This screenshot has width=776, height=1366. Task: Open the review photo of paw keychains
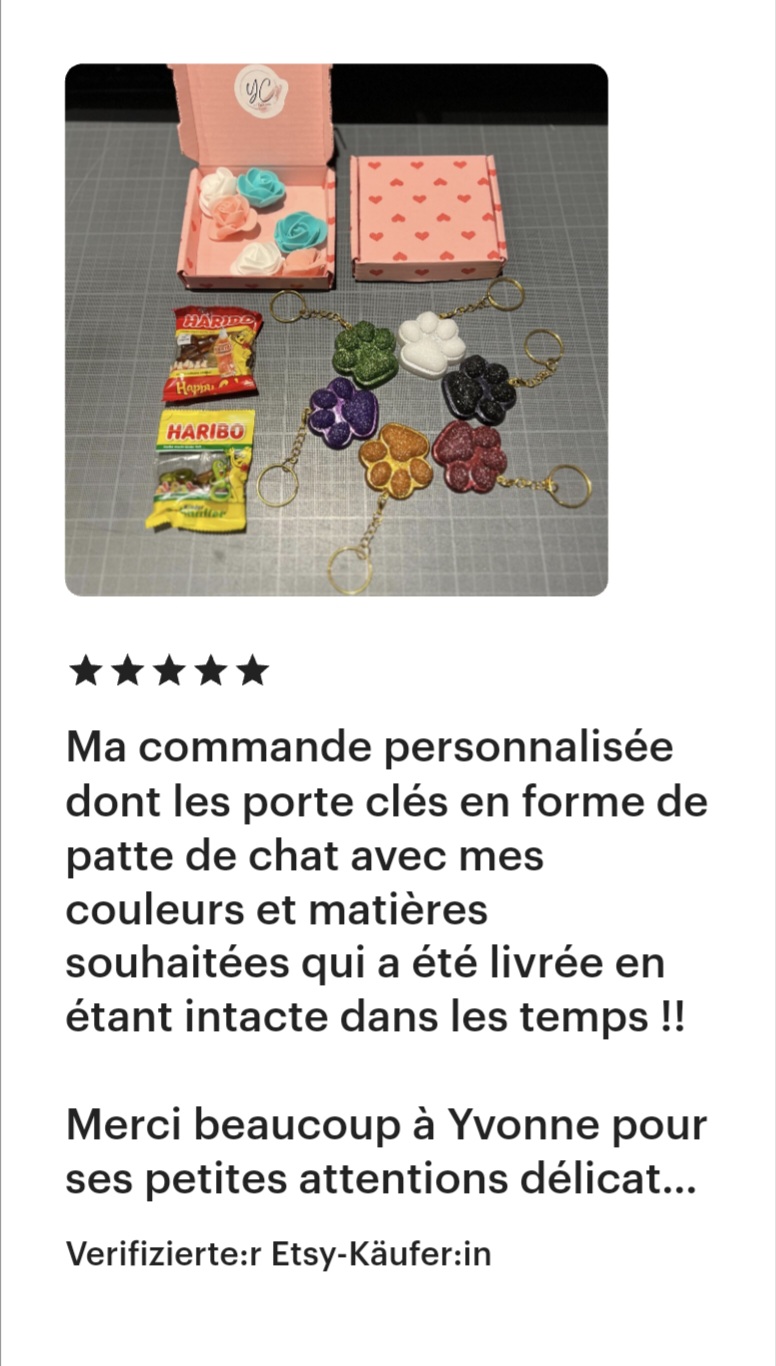[x=336, y=330]
